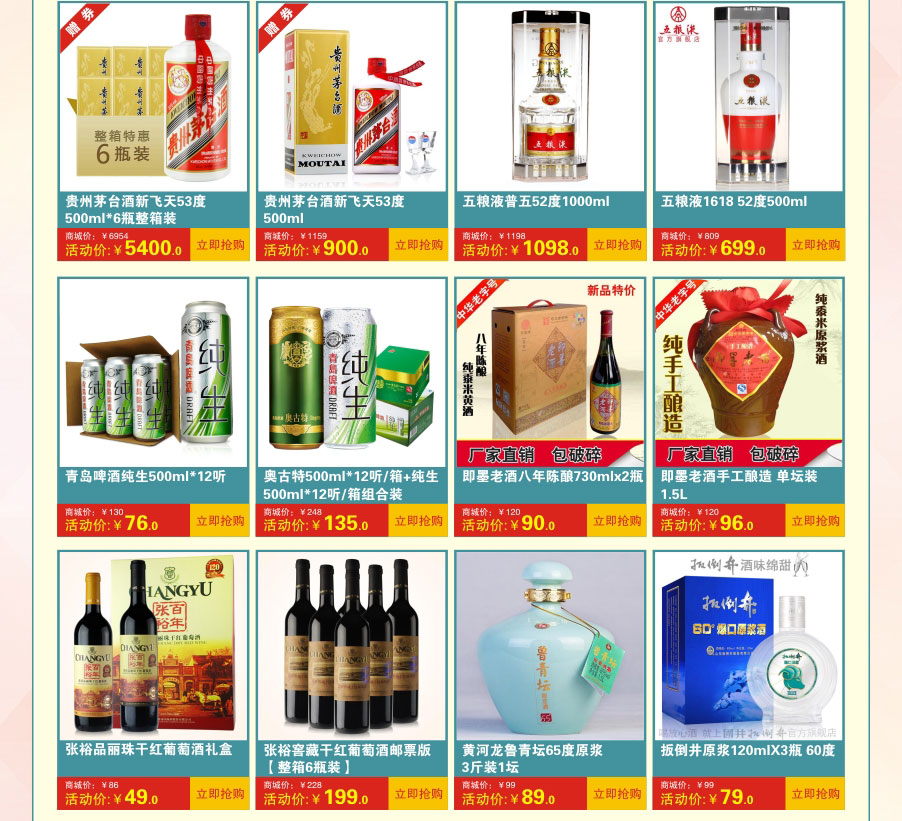902x821 pixels.
Task: Tap 立即抢购 for 青岛啤酒纯生500ml*12听
Action: 220,521
